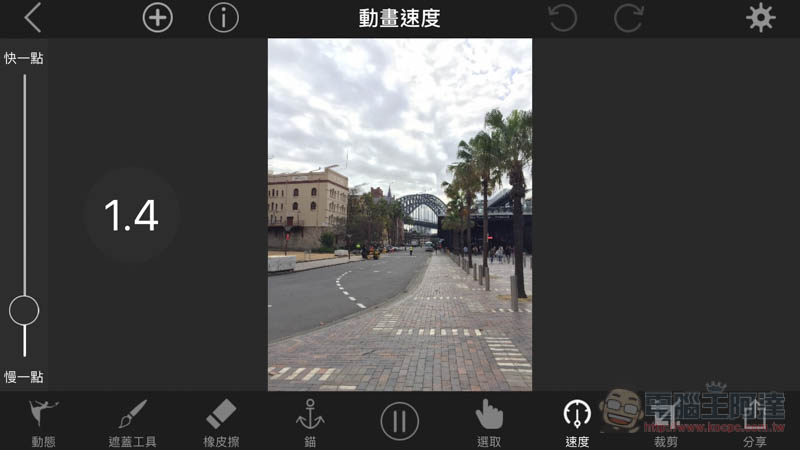Select the 動態 motion tool
The height and width of the screenshot is (450, 800).
(x=44, y=422)
